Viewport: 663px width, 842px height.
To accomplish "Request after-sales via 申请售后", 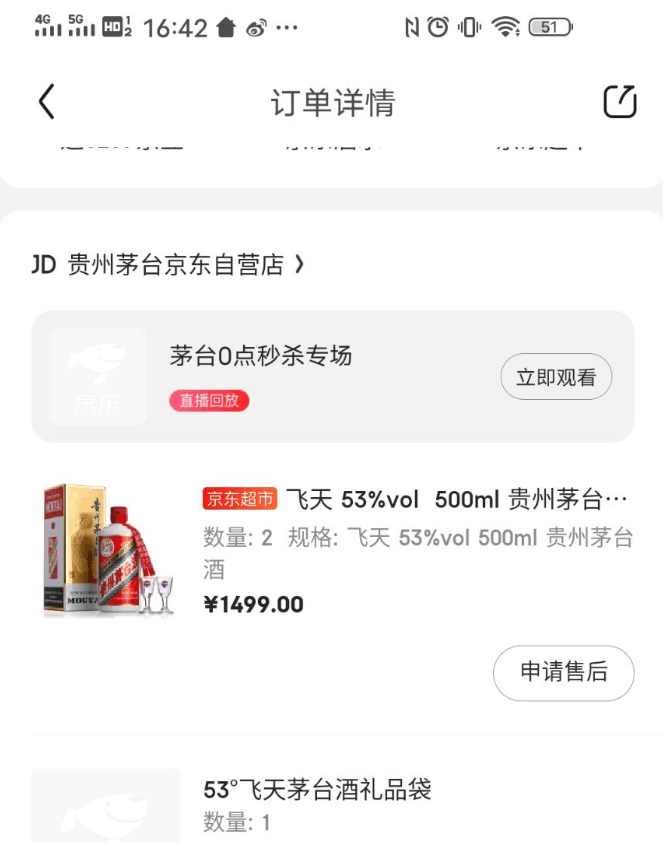I will tap(563, 672).
